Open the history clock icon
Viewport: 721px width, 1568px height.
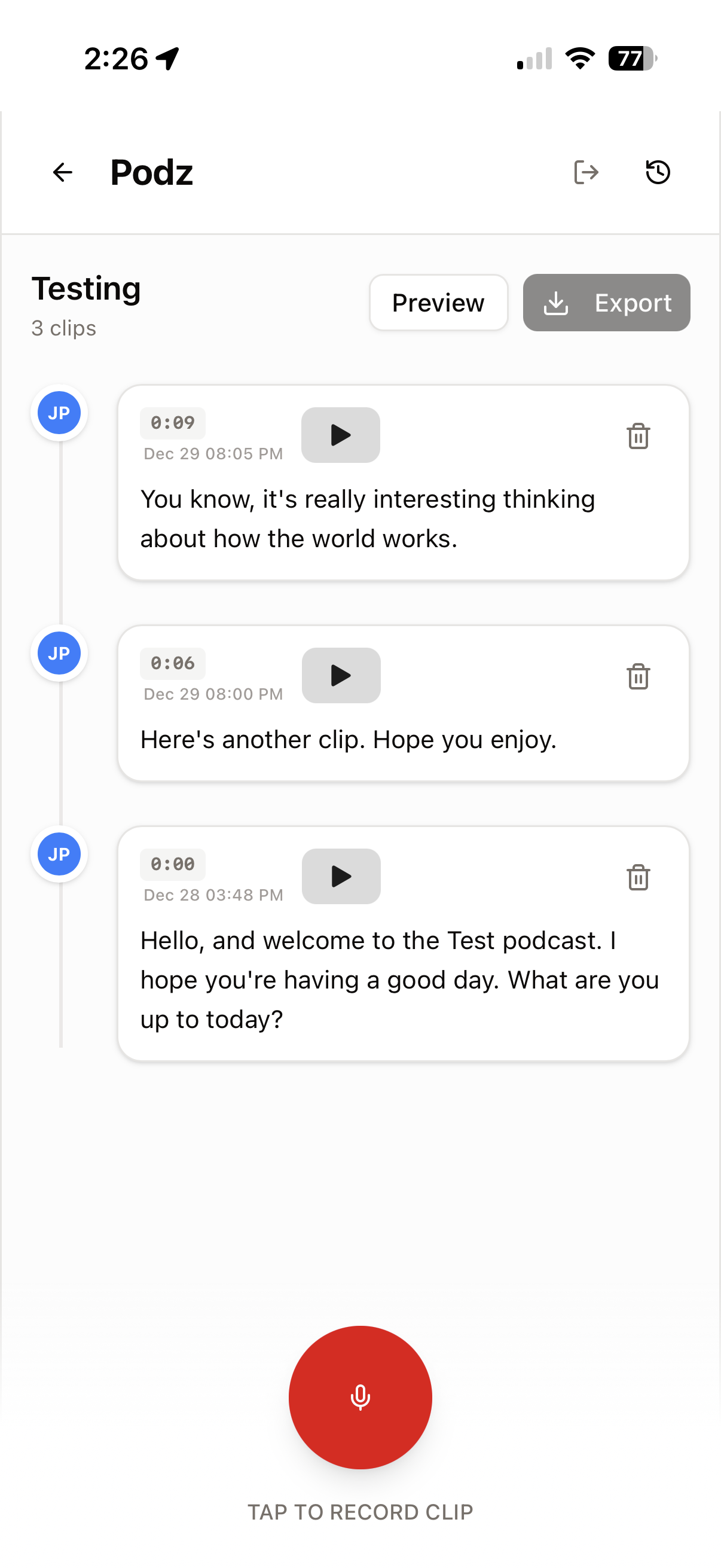658,172
